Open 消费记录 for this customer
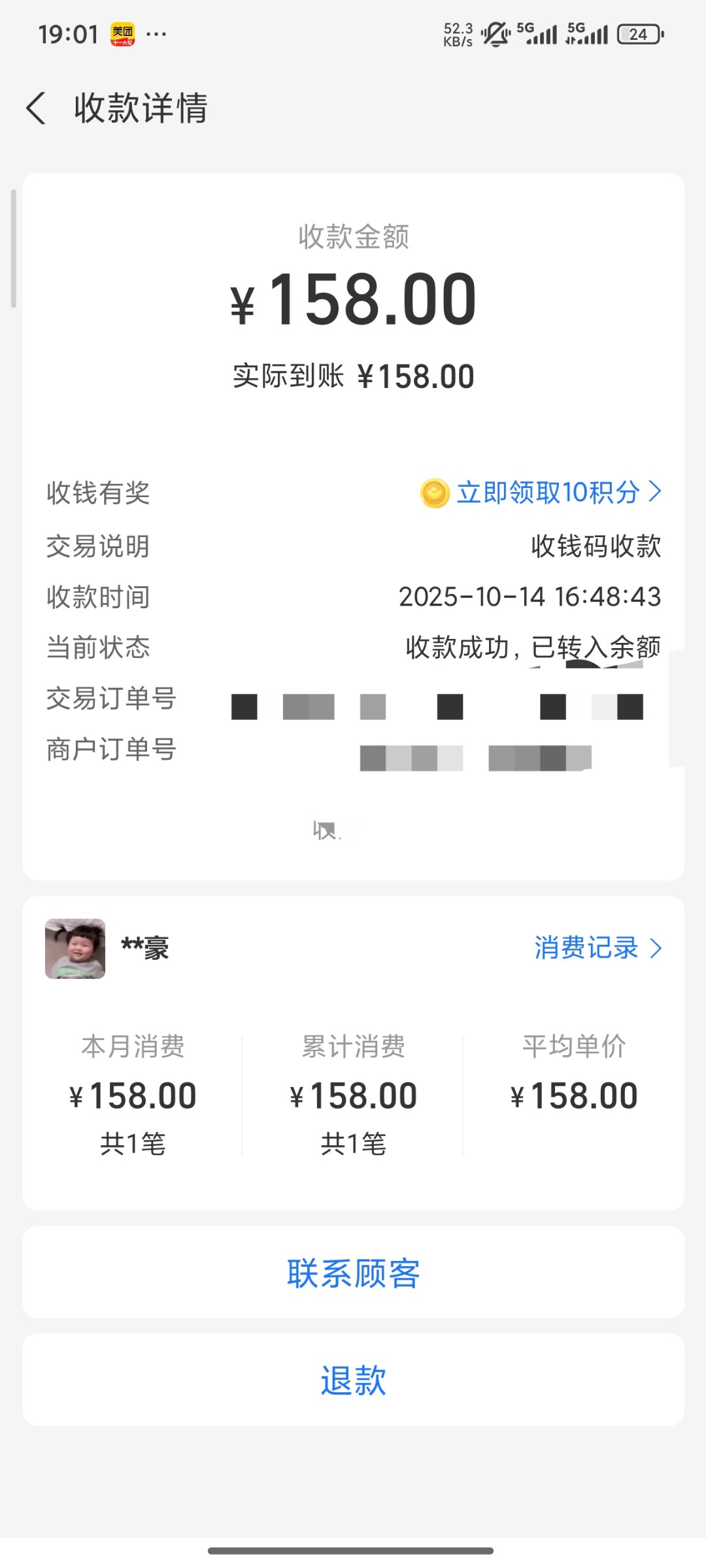 (x=597, y=948)
